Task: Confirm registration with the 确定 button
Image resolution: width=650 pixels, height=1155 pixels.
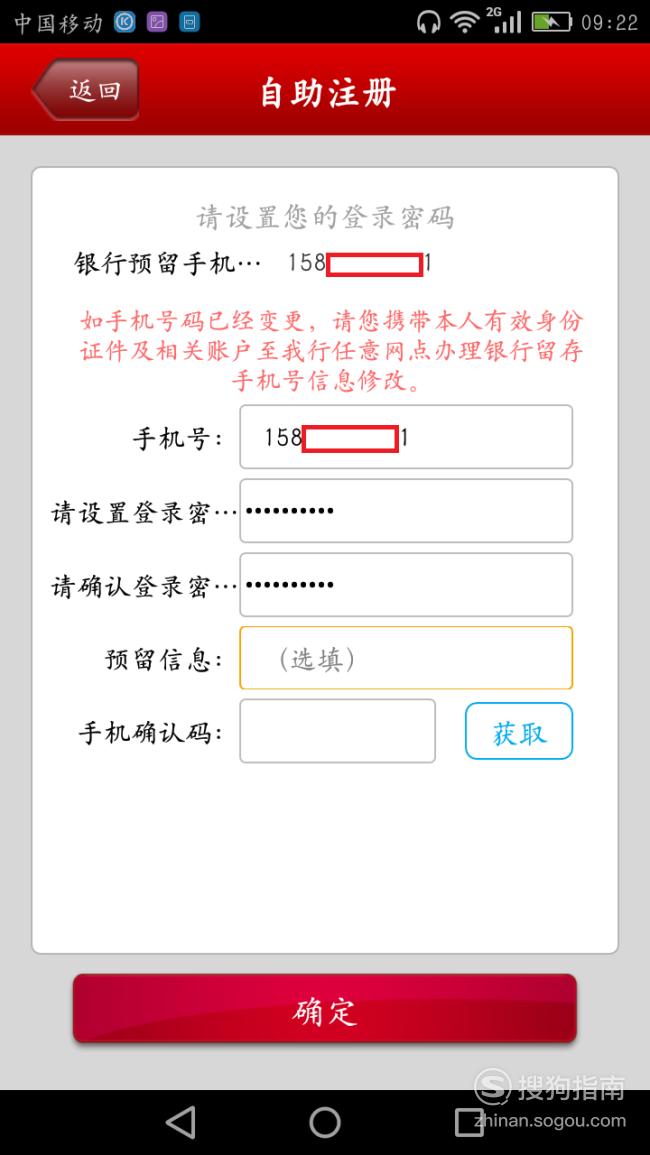Action: point(324,1009)
